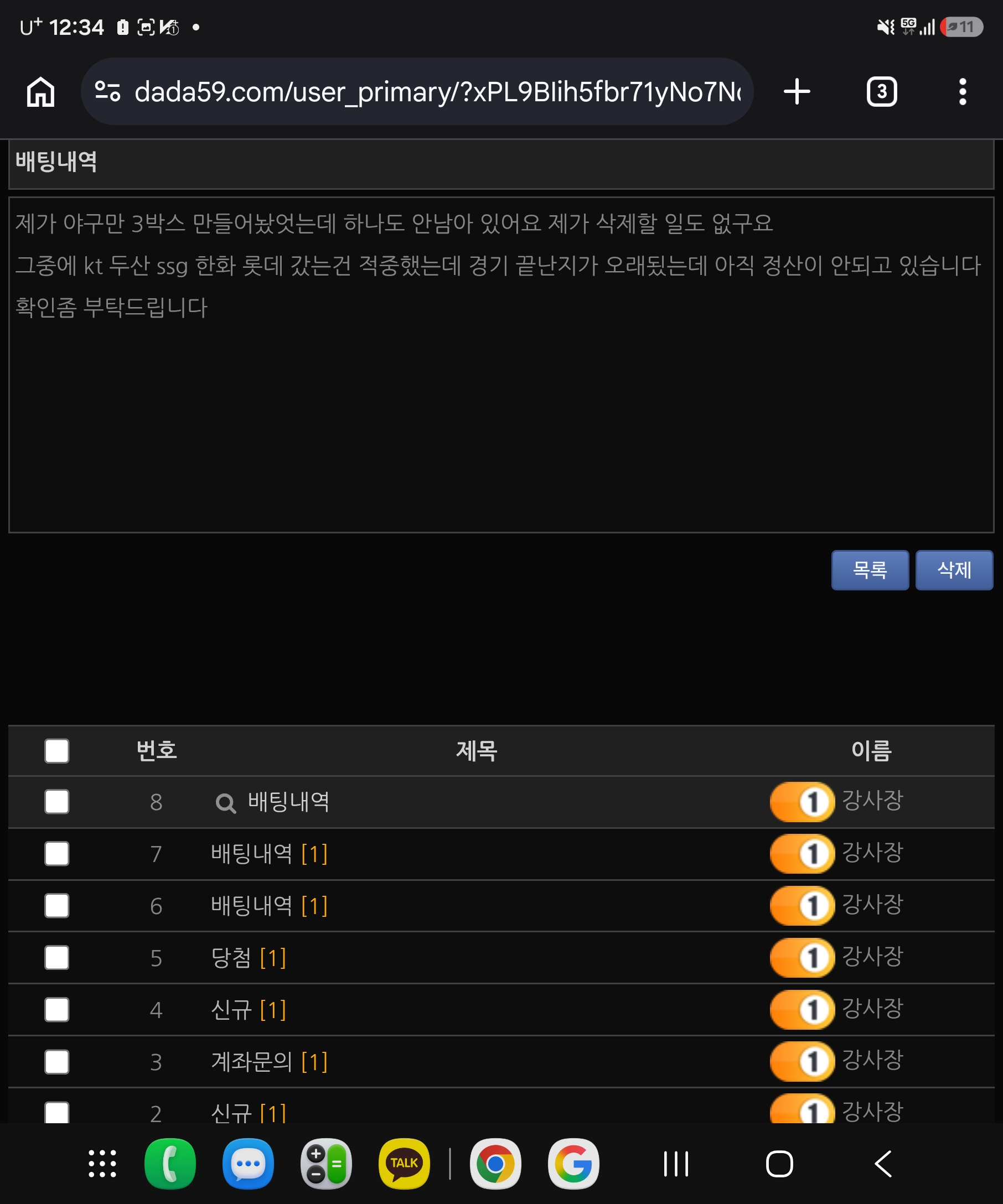Image resolution: width=1003 pixels, height=1204 pixels.
Task: Tick the checkbox for post number 5
Action: pyautogui.click(x=57, y=957)
